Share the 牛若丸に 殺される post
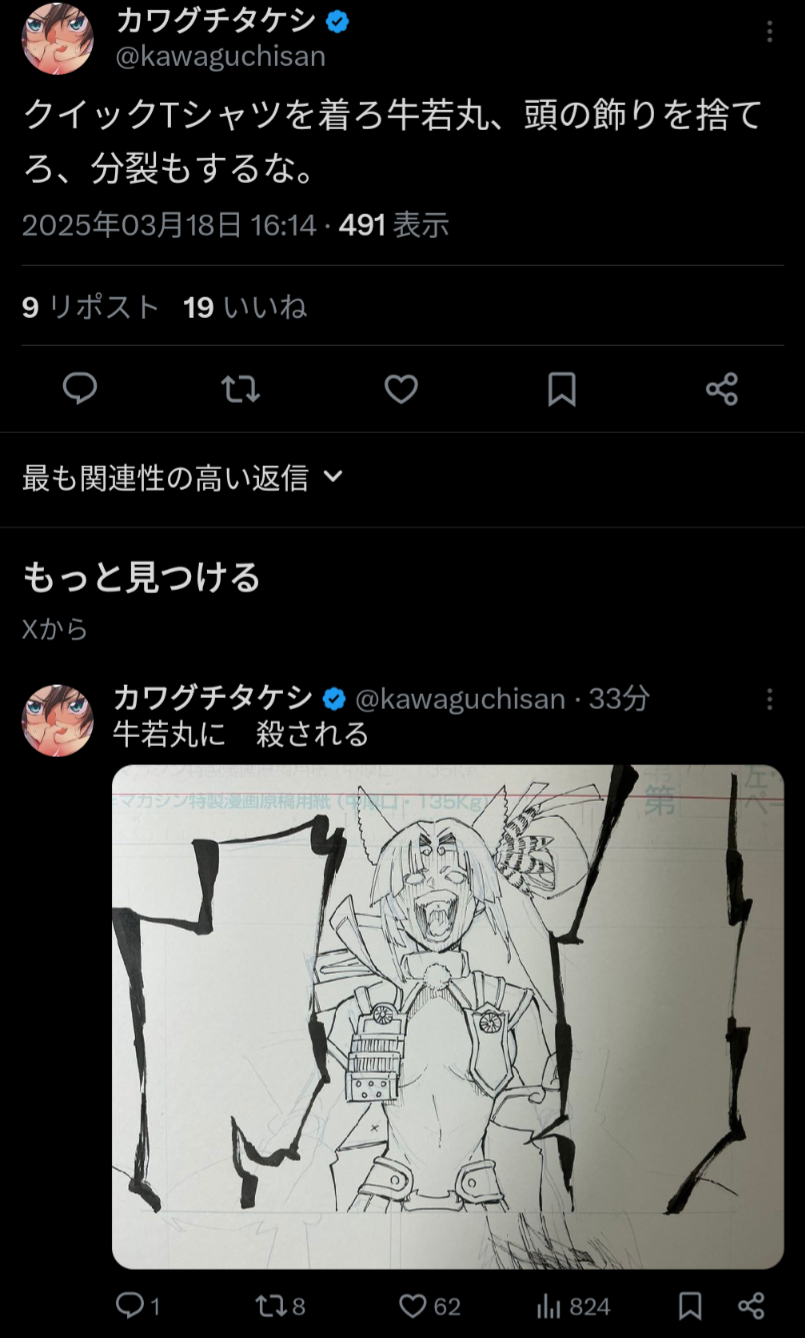Screen dimensions: 805x1338 point(751,1306)
